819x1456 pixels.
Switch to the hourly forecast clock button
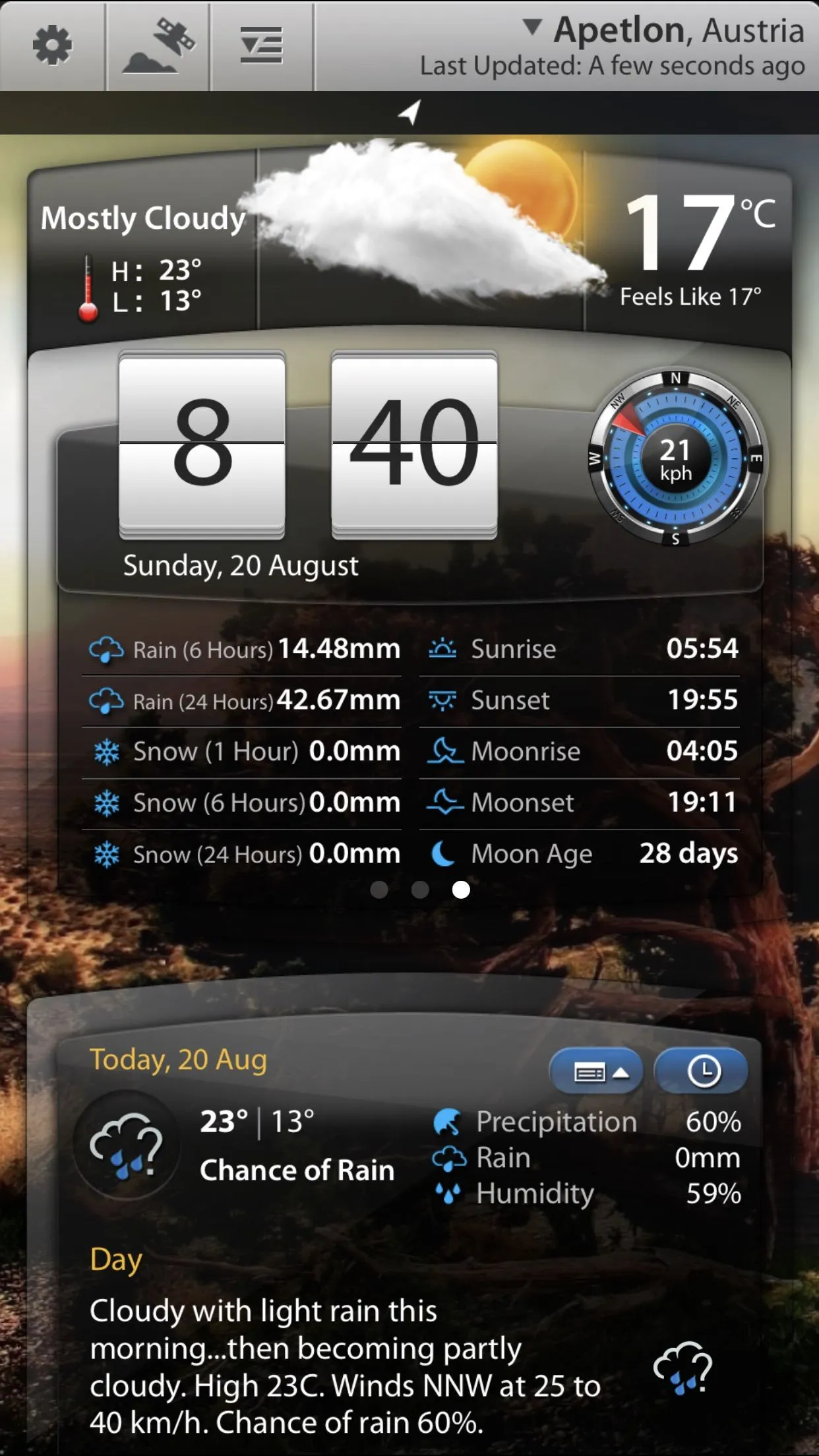702,1072
